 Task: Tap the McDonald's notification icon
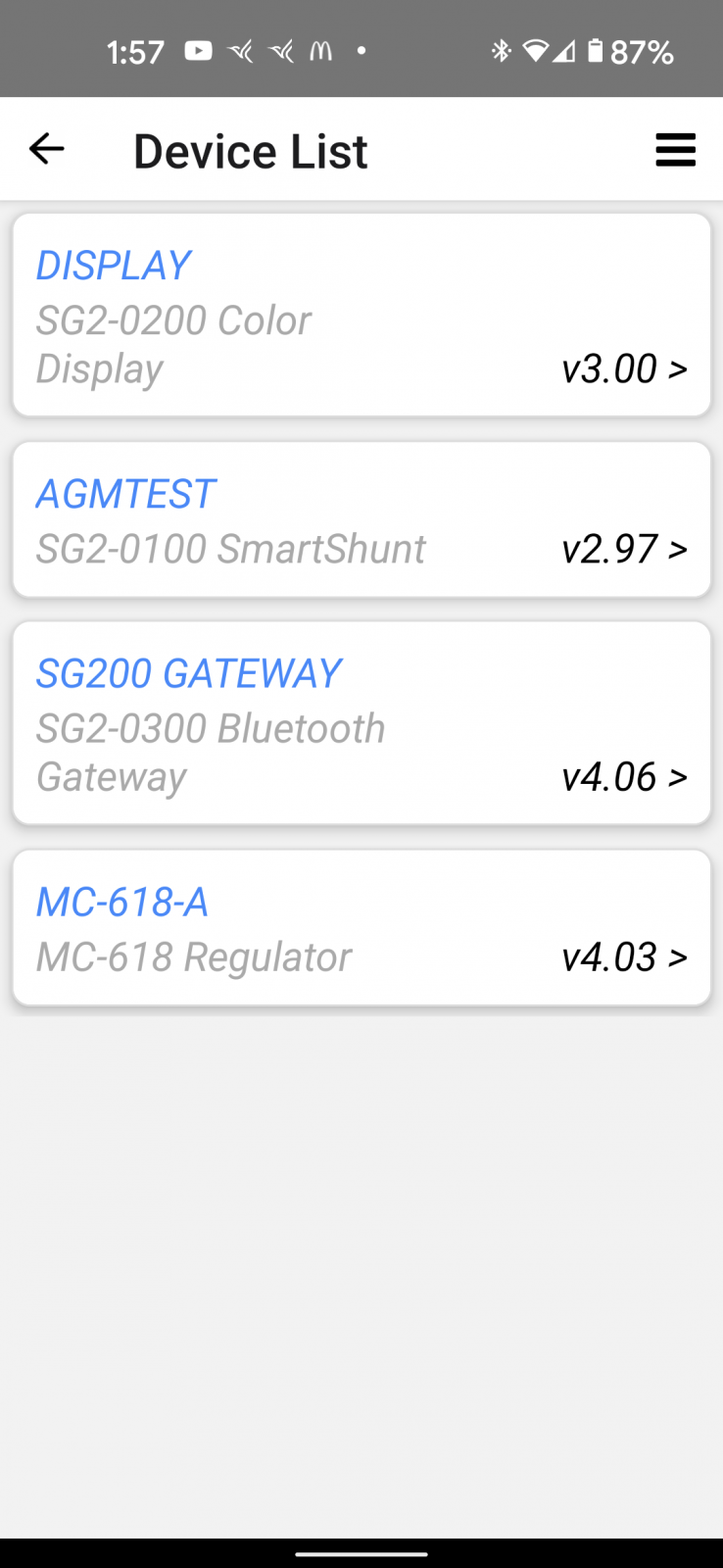tap(321, 52)
